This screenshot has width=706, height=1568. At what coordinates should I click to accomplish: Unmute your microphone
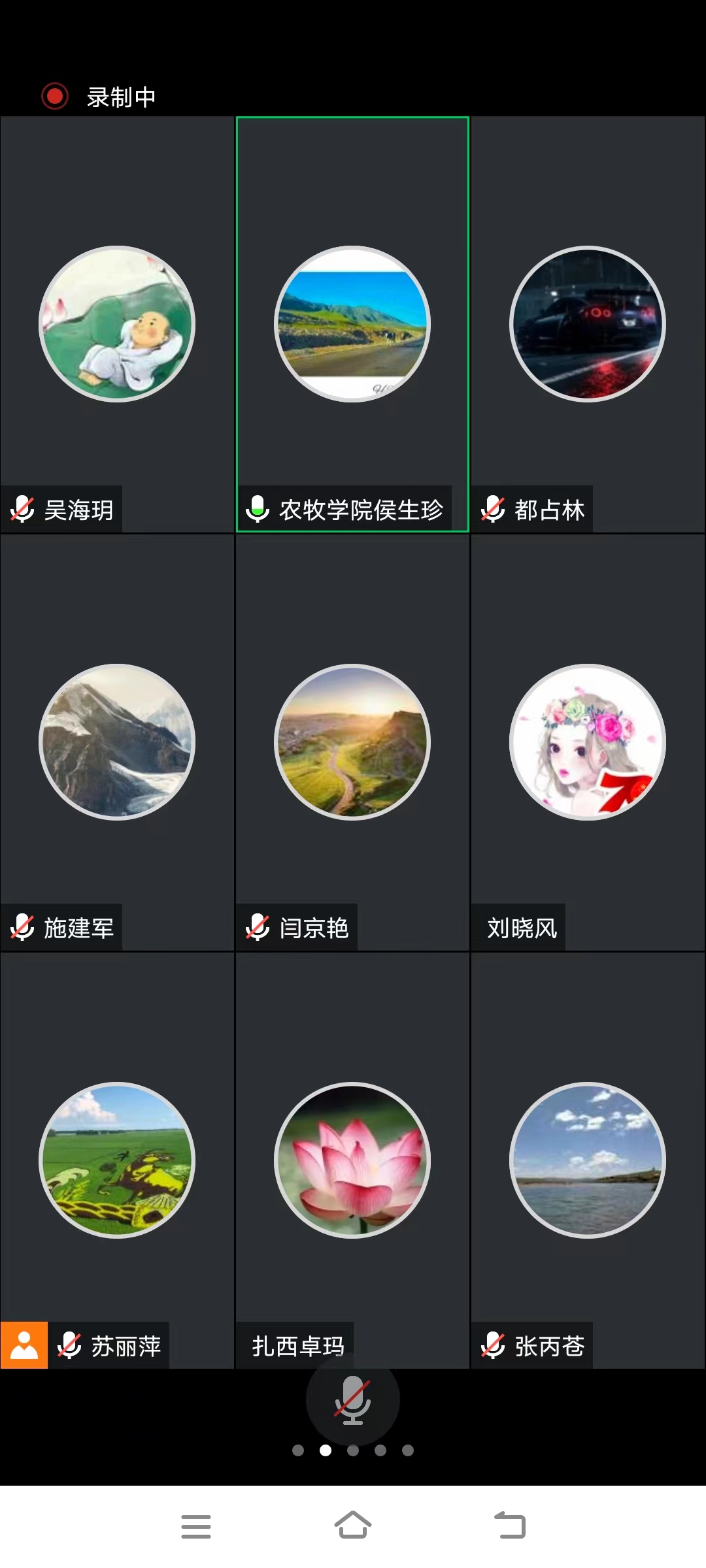point(352,1400)
